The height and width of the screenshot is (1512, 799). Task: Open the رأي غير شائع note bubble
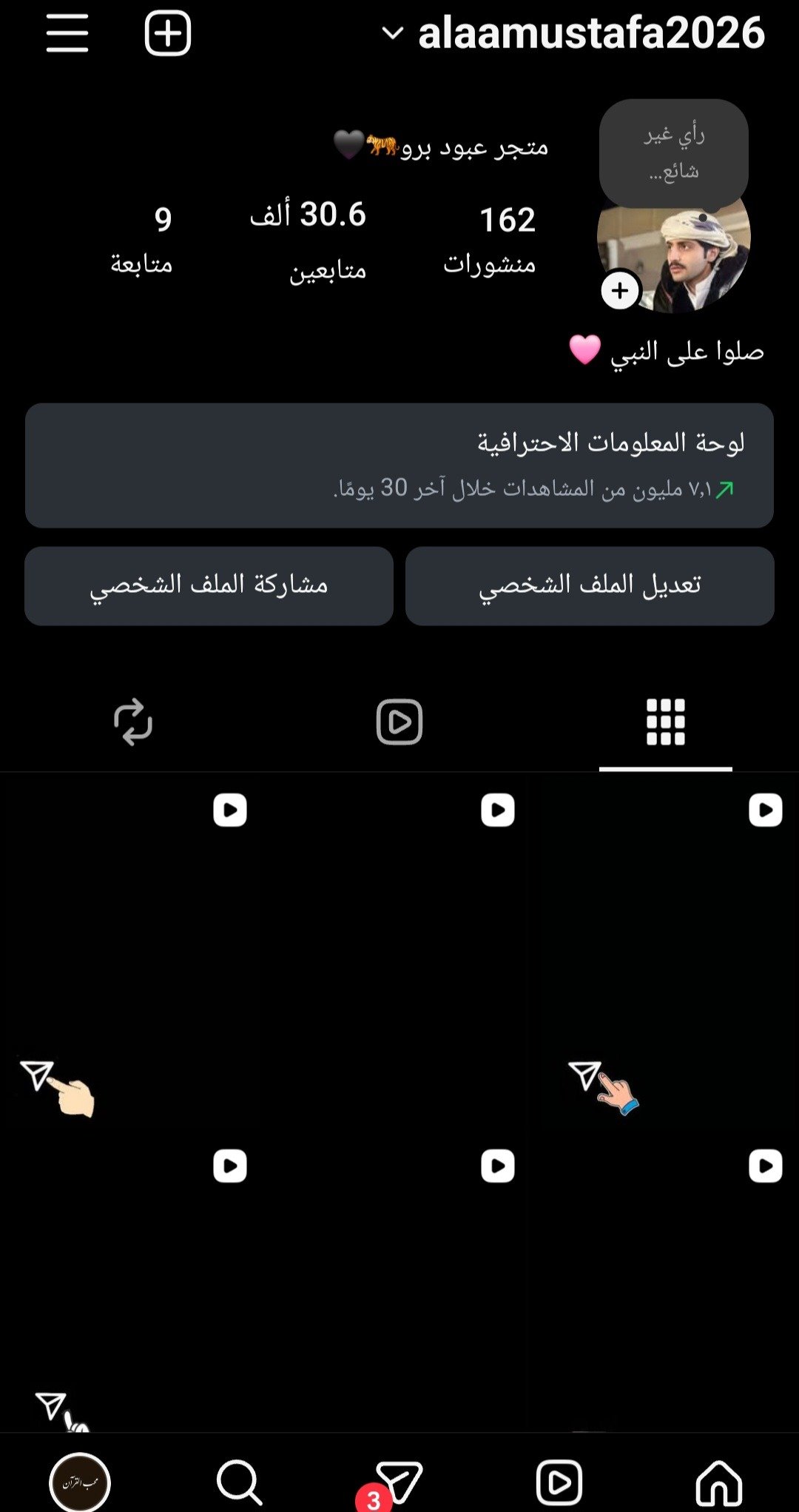(673, 153)
